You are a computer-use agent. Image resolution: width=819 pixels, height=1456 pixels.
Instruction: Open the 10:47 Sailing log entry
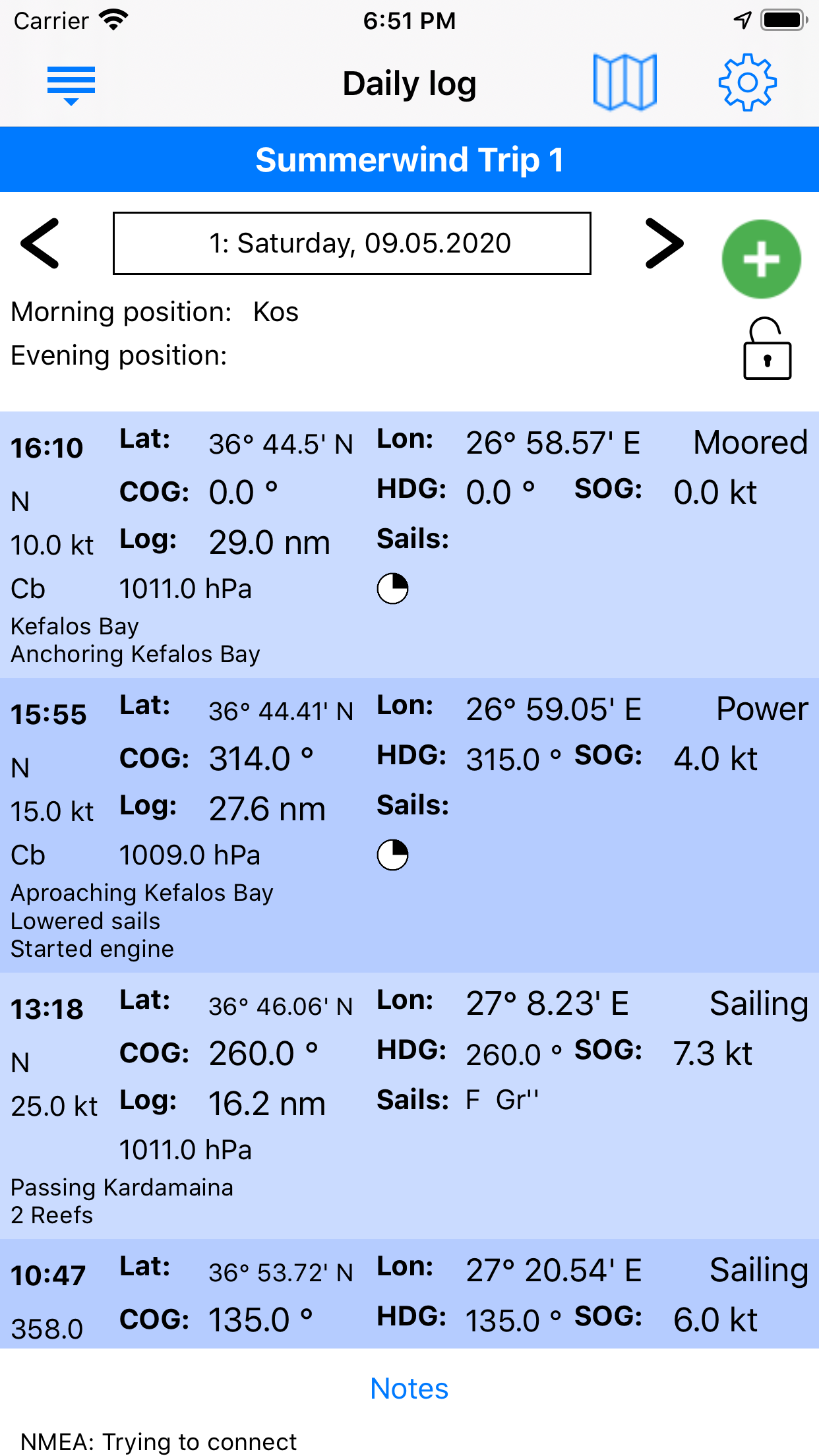(409, 1294)
